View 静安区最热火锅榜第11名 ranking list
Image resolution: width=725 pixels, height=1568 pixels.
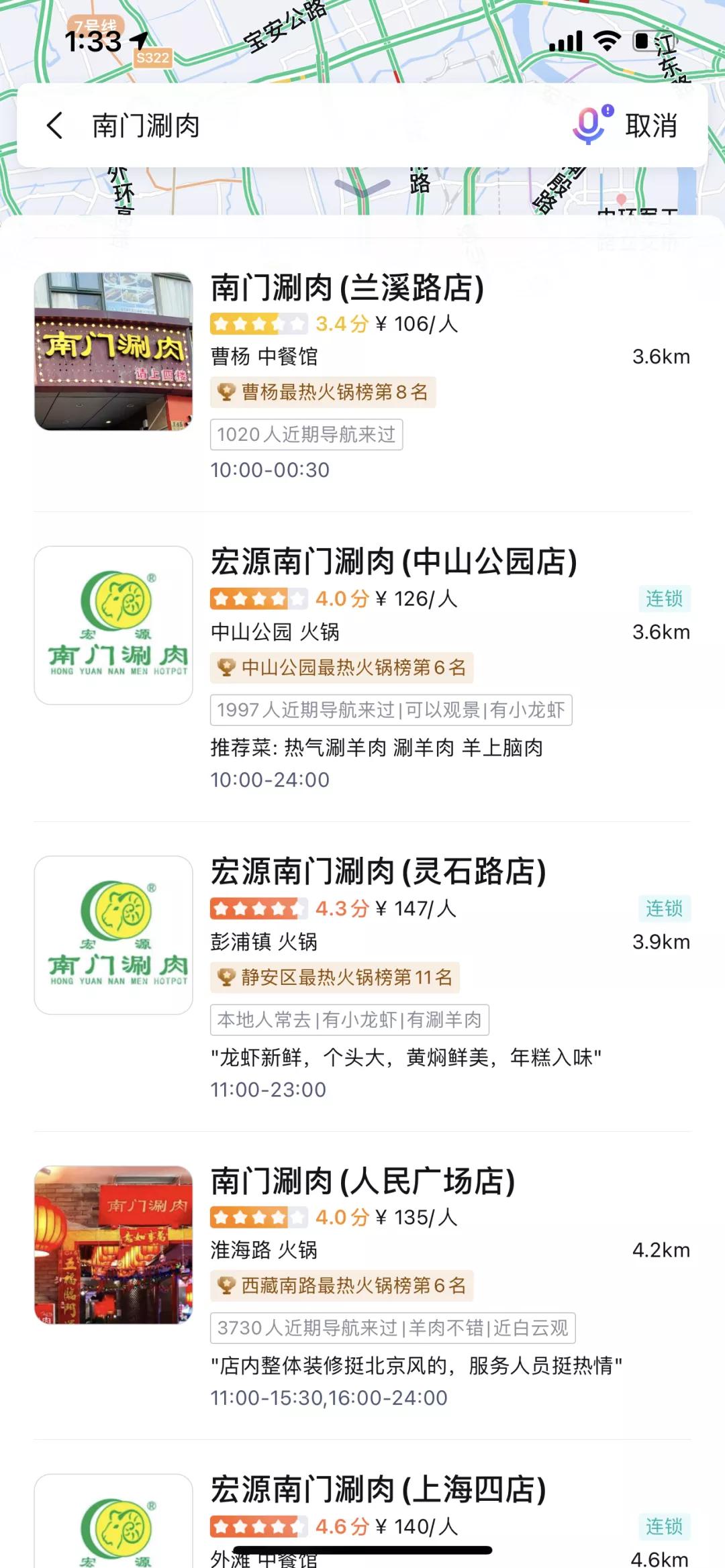tap(336, 978)
